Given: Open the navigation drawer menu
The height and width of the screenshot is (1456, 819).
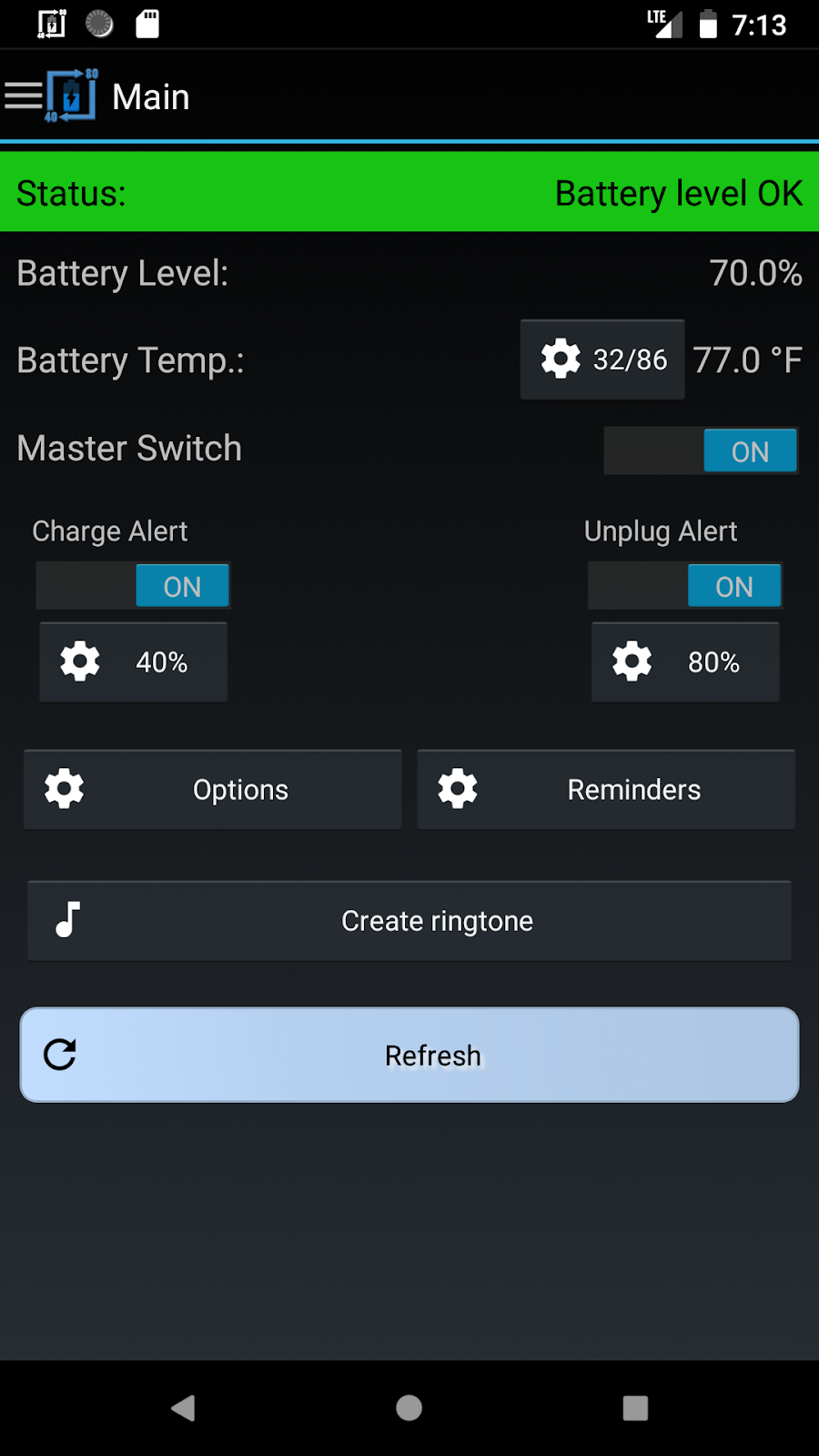Looking at the screenshot, I should click(24, 96).
